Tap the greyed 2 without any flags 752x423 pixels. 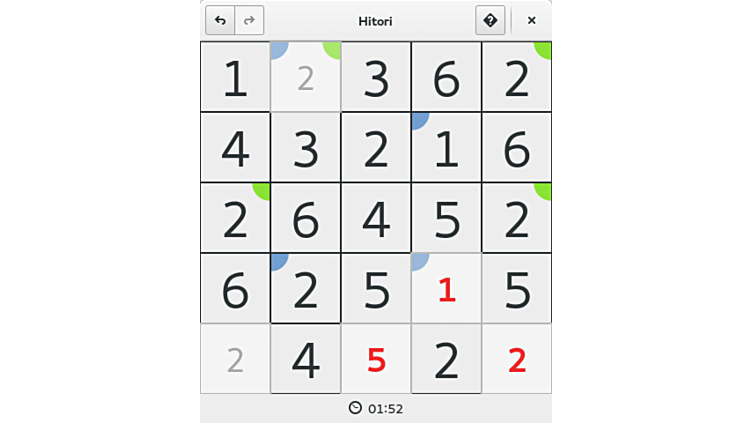click(235, 359)
